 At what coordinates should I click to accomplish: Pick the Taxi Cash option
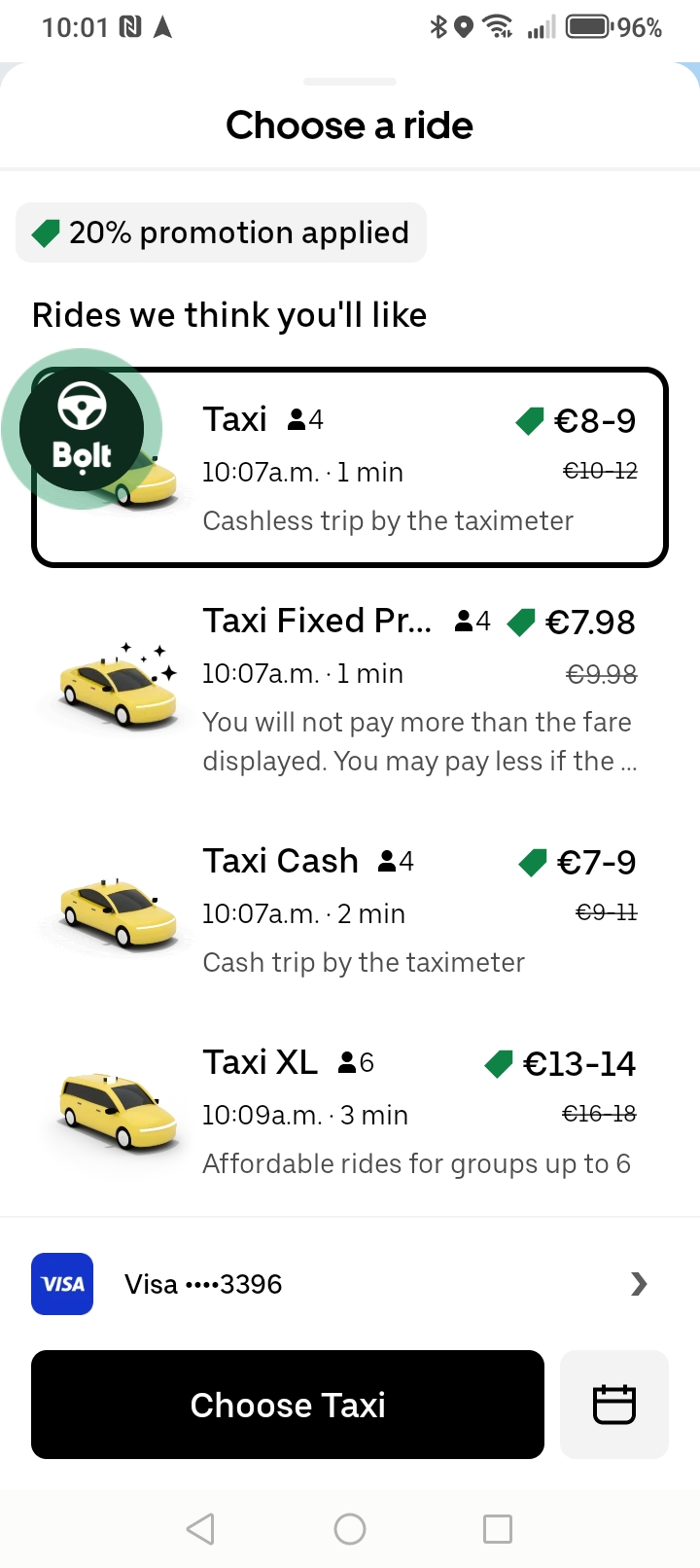(x=350, y=910)
